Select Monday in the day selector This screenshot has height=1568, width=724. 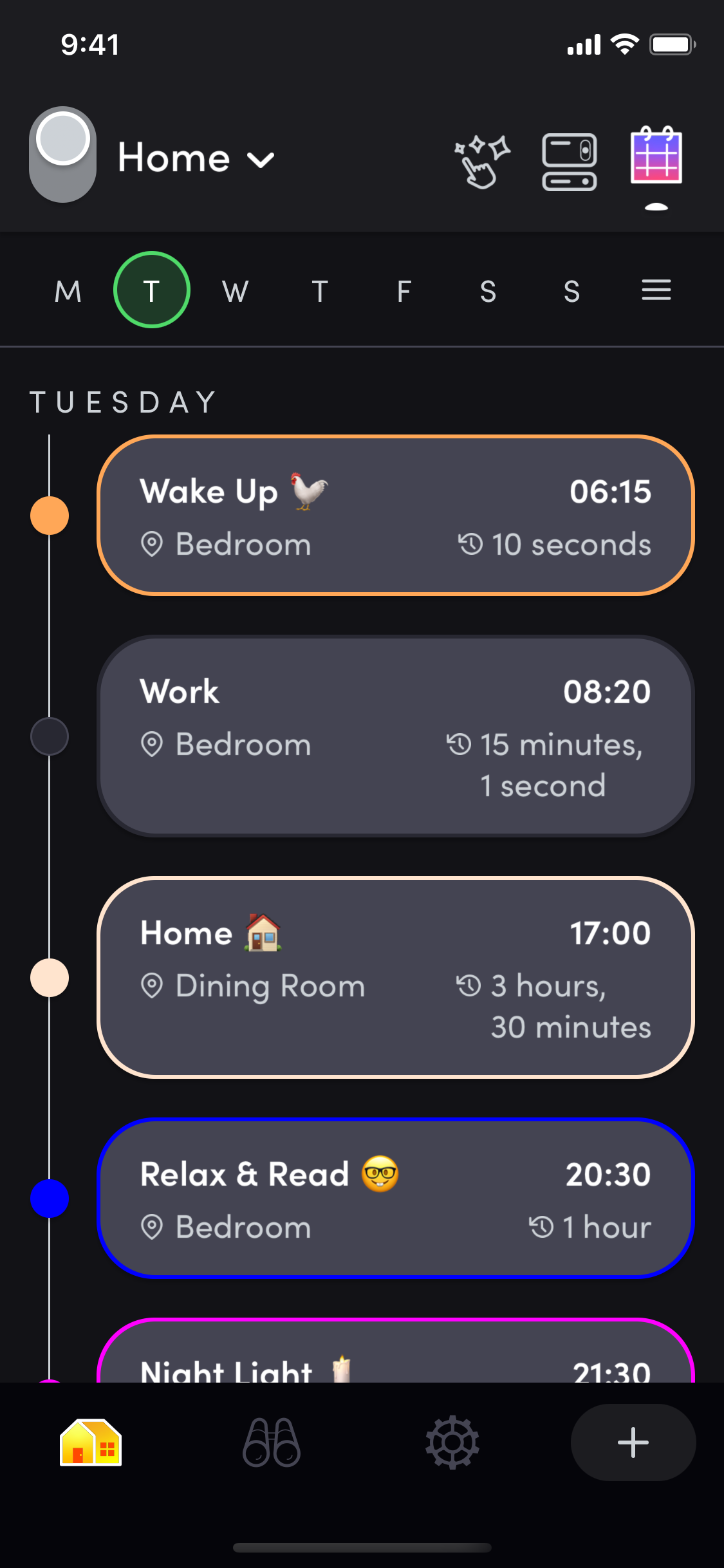pyautogui.click(x=68, y=291)
